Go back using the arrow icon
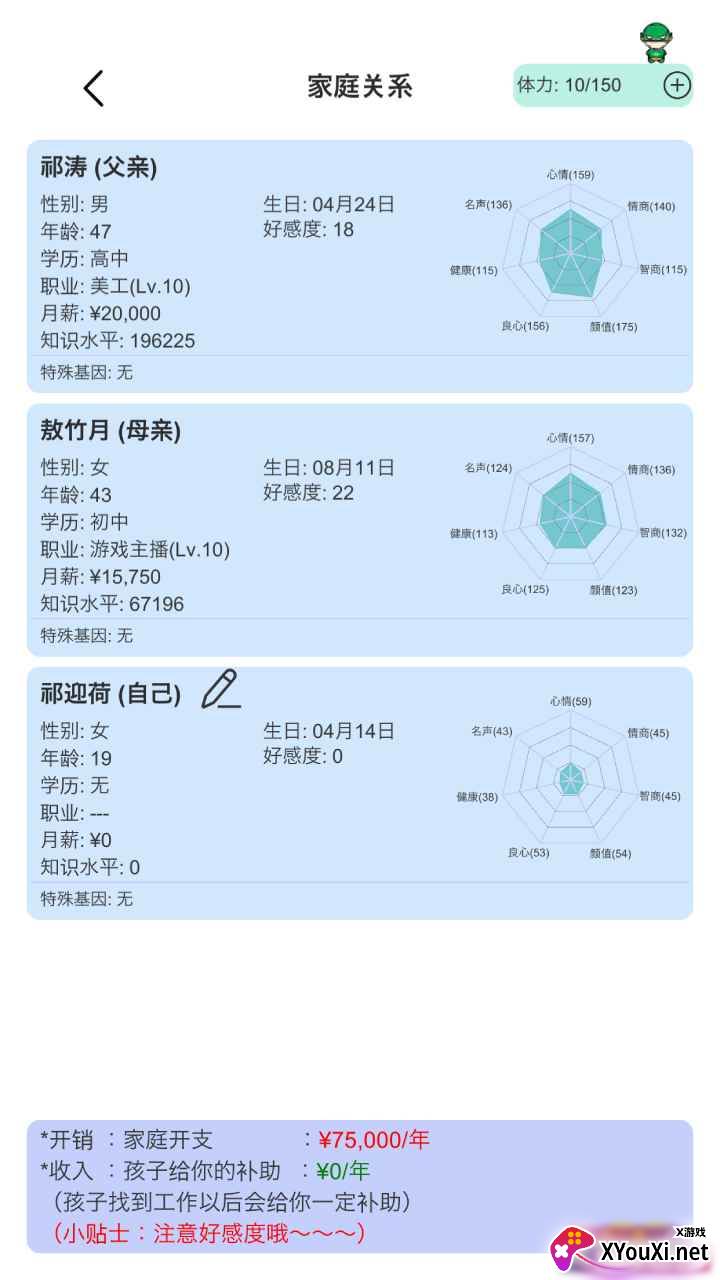720x1280 pixels. pos(93,88)
